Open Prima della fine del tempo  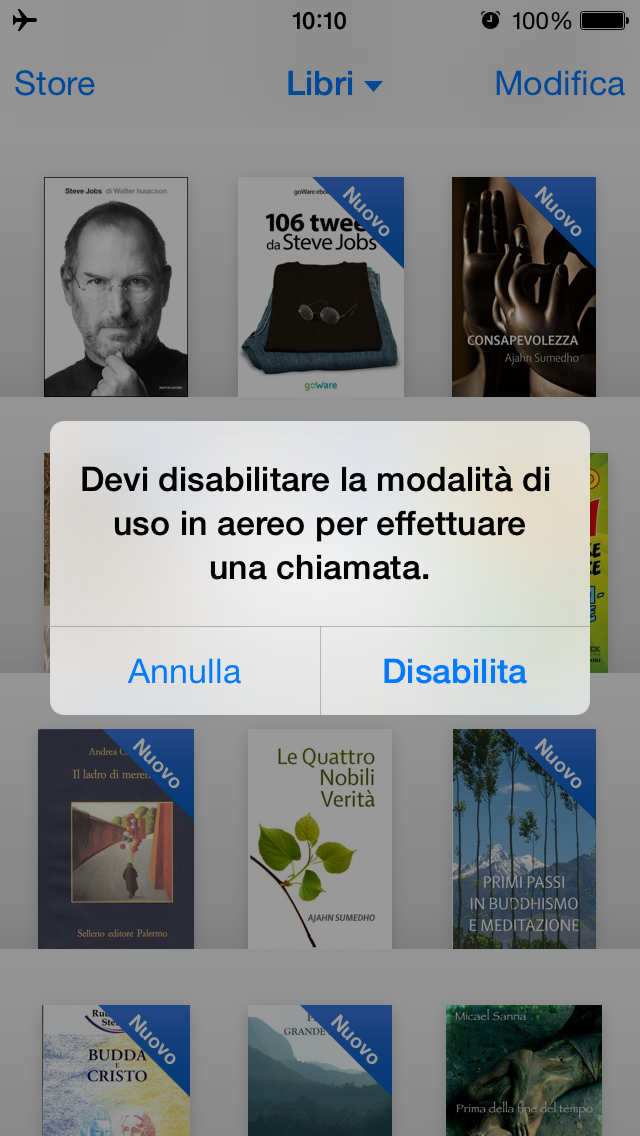pos(524,1070)
